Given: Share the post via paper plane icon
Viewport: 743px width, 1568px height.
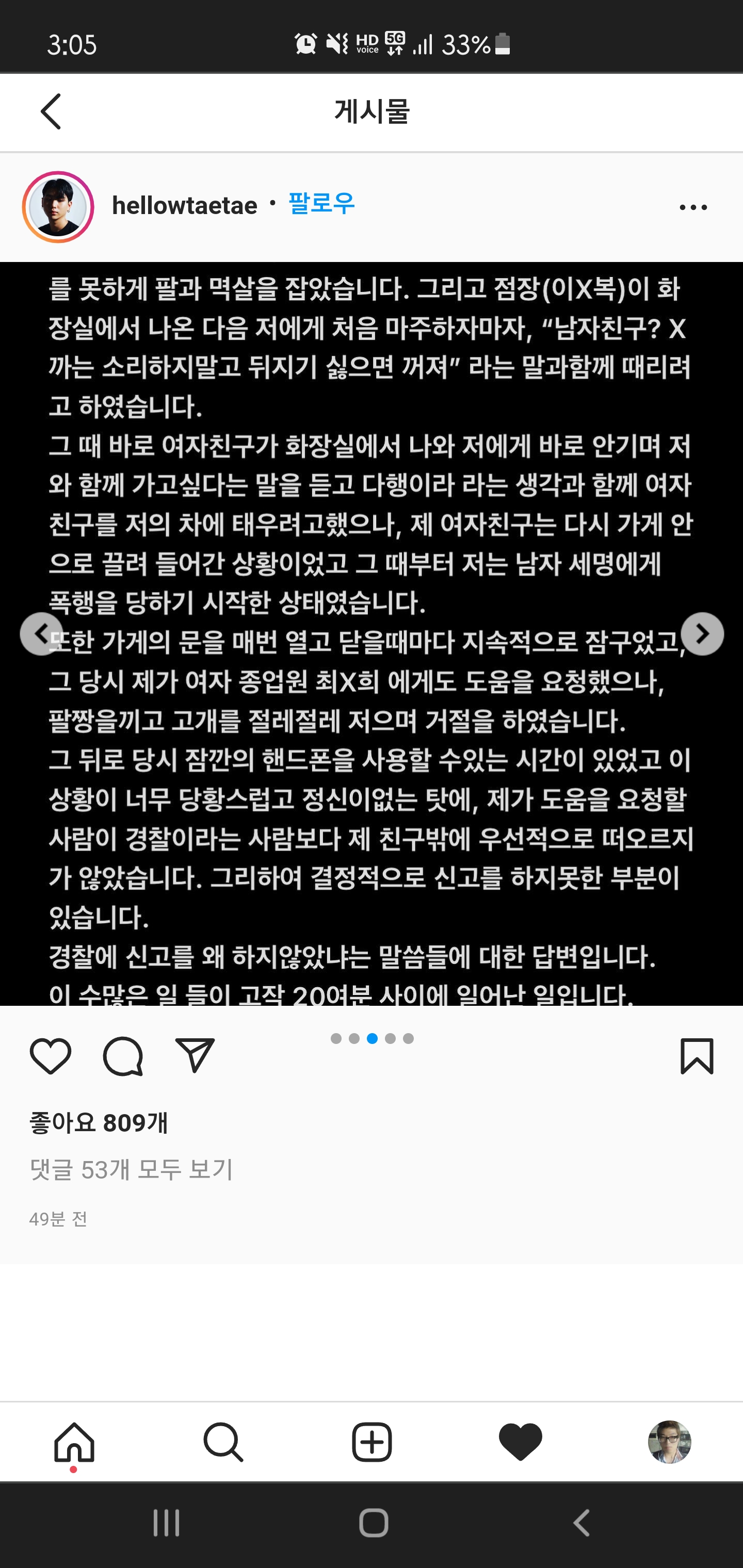Looking at the screenshot, I should tap(195, 1055).
